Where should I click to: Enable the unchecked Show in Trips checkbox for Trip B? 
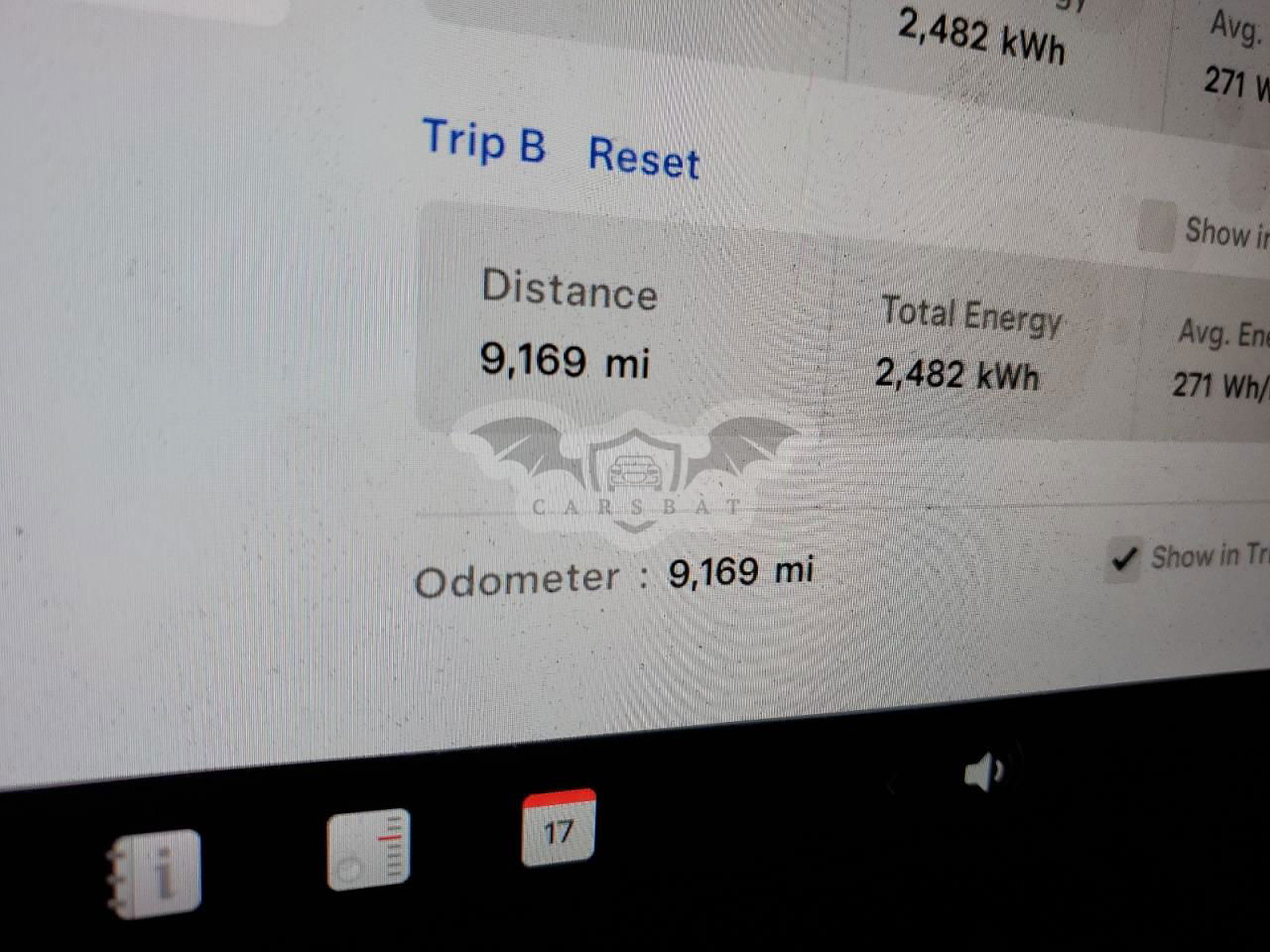(1156, 227)
